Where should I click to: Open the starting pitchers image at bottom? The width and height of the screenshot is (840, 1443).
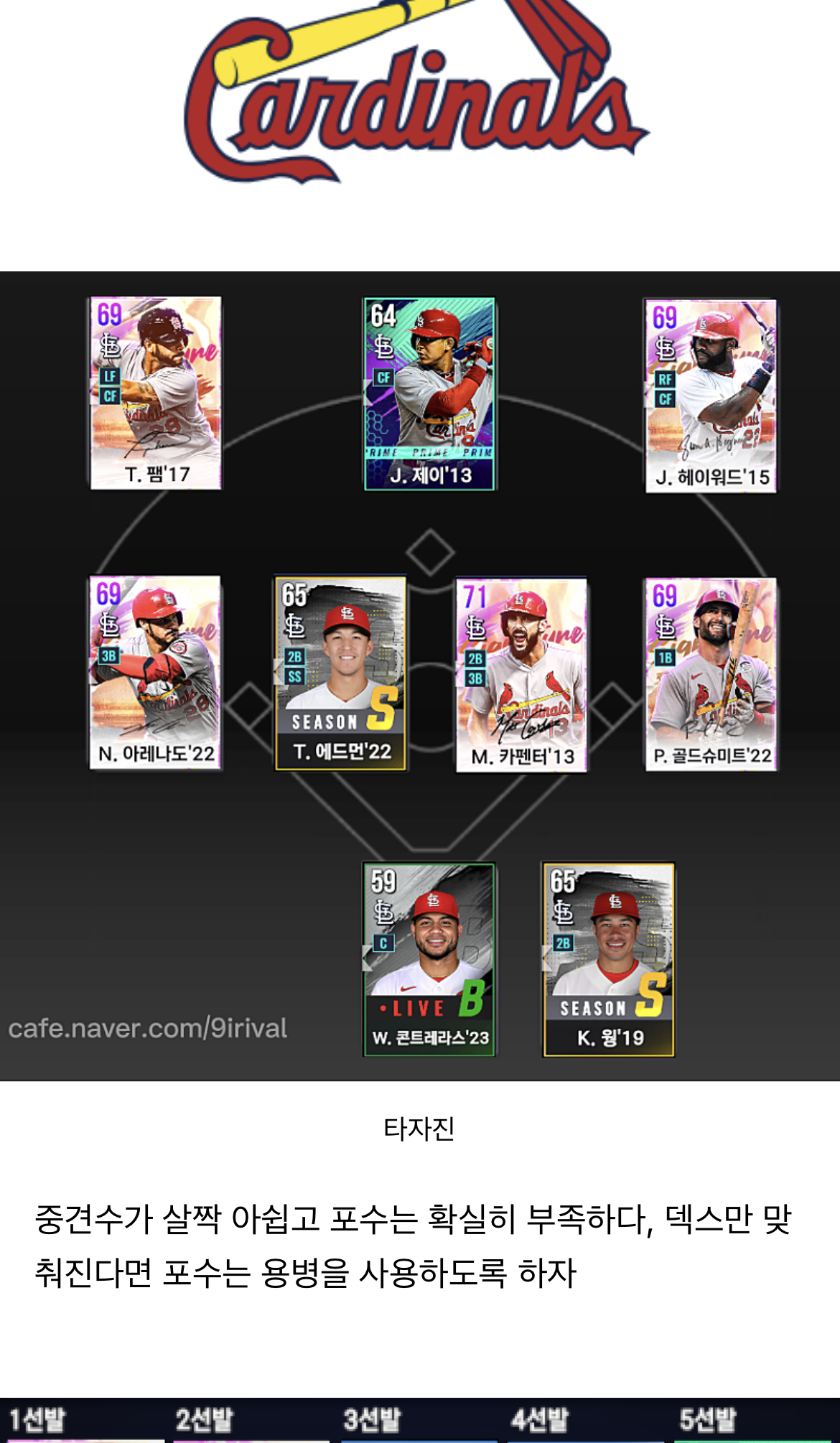point(420,1421)
